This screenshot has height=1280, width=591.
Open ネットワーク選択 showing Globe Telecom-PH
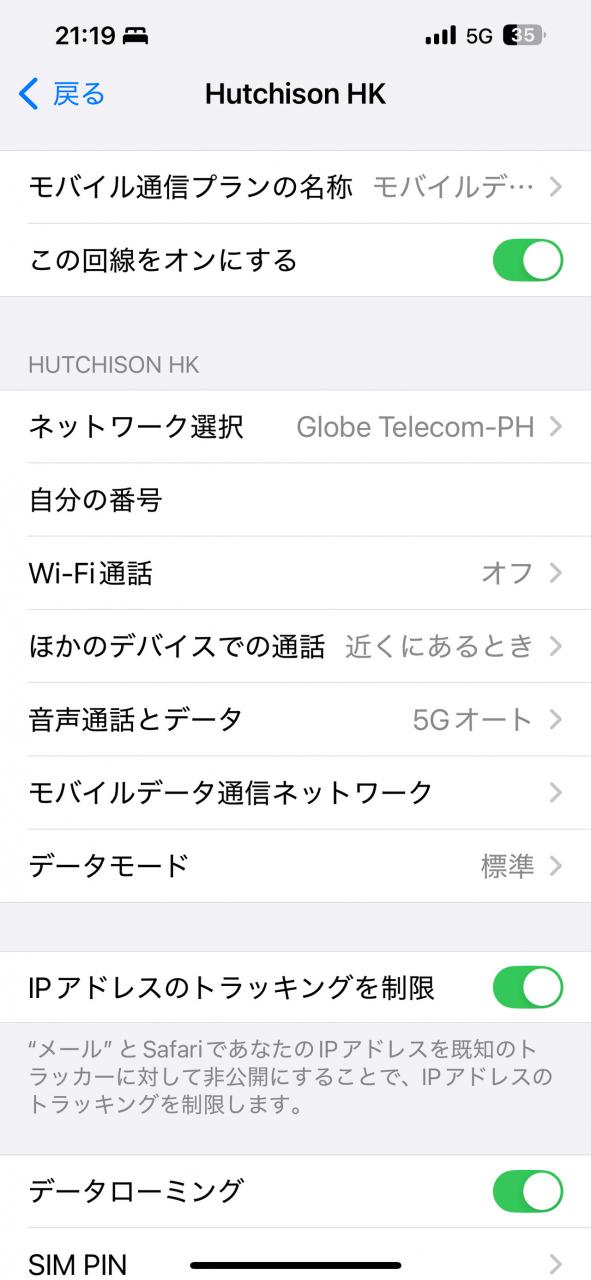pos(295,427)
